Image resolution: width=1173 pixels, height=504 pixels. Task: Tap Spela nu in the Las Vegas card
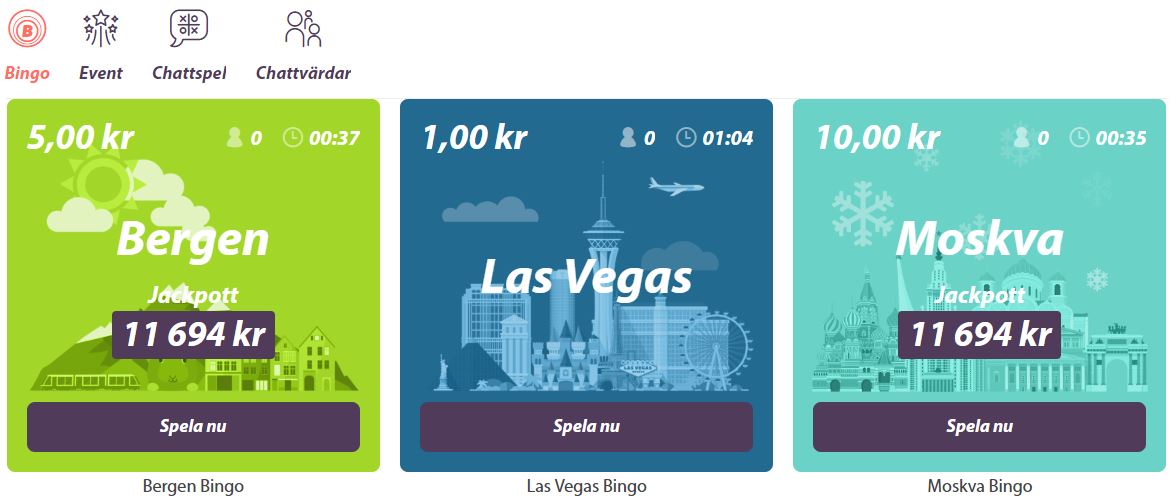586,427
